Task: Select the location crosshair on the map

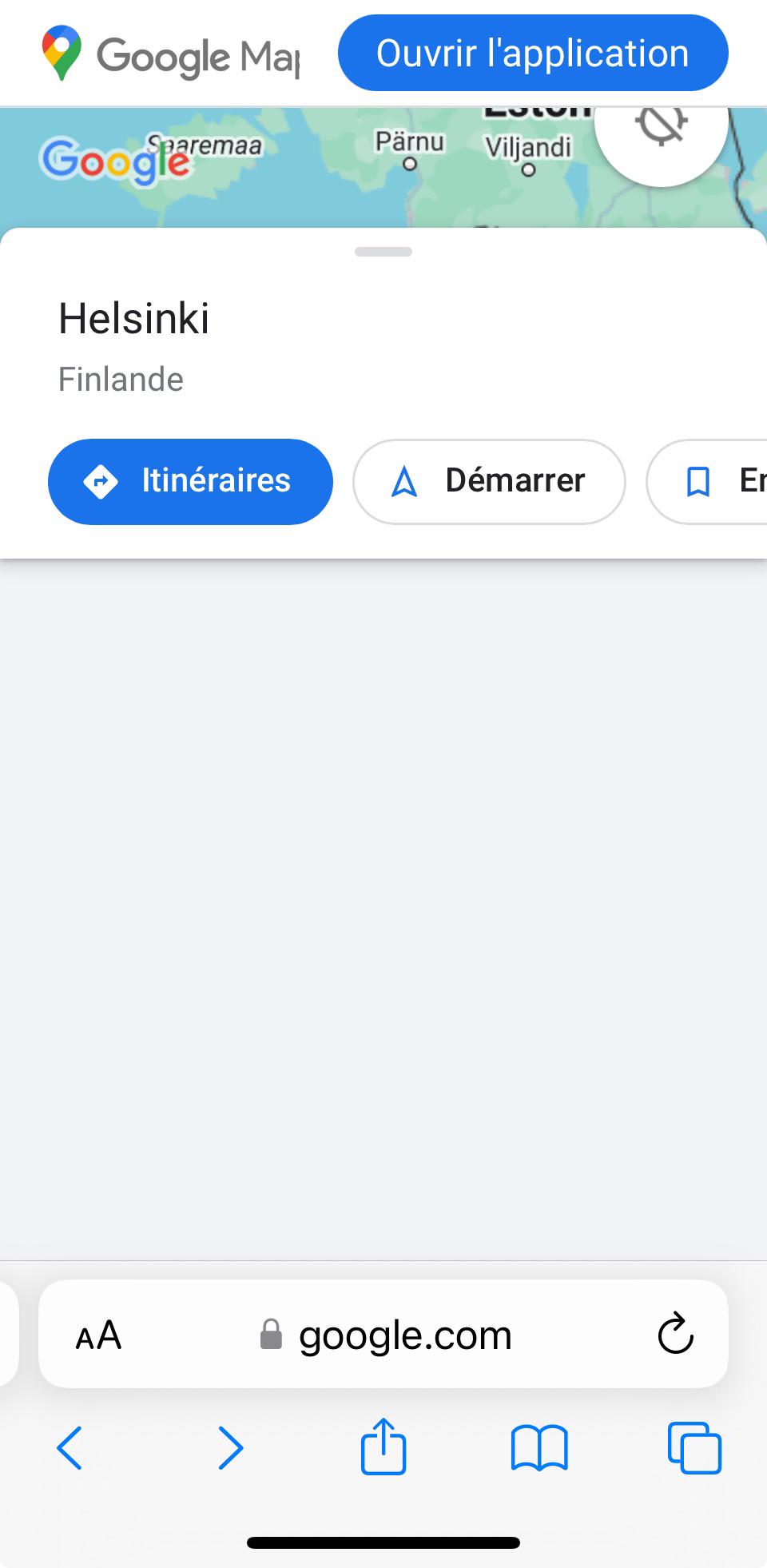Action: (x=660, y=128)
